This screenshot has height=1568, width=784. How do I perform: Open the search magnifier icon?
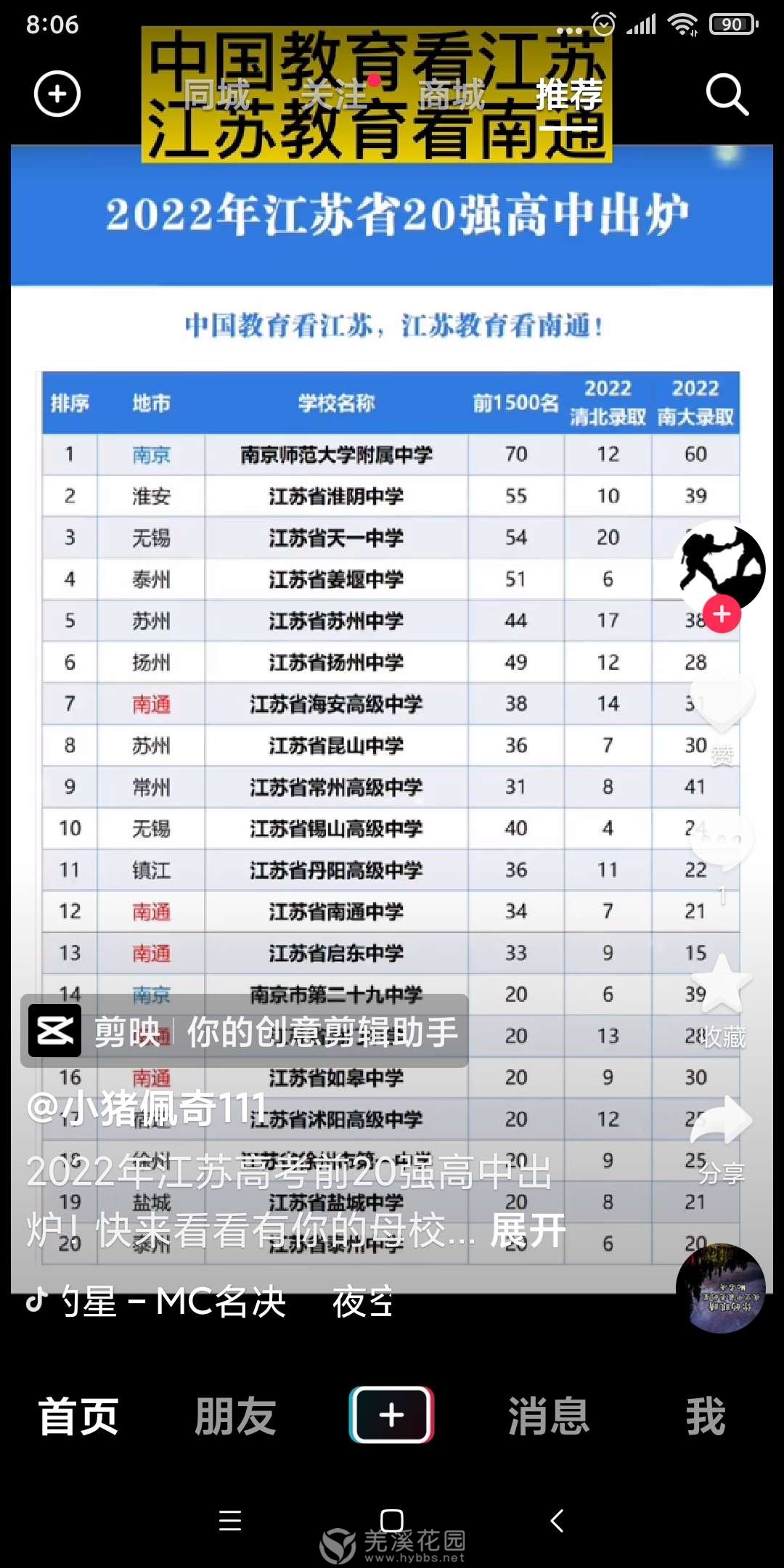click(727, 94)
